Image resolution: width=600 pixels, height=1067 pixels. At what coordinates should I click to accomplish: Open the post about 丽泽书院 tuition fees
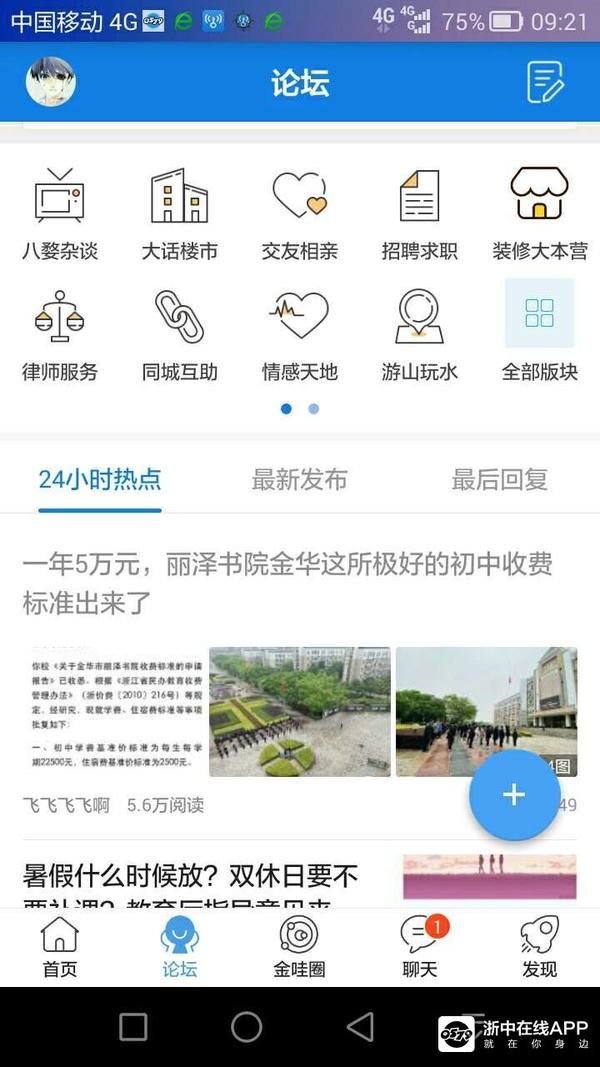coord(288,583)
